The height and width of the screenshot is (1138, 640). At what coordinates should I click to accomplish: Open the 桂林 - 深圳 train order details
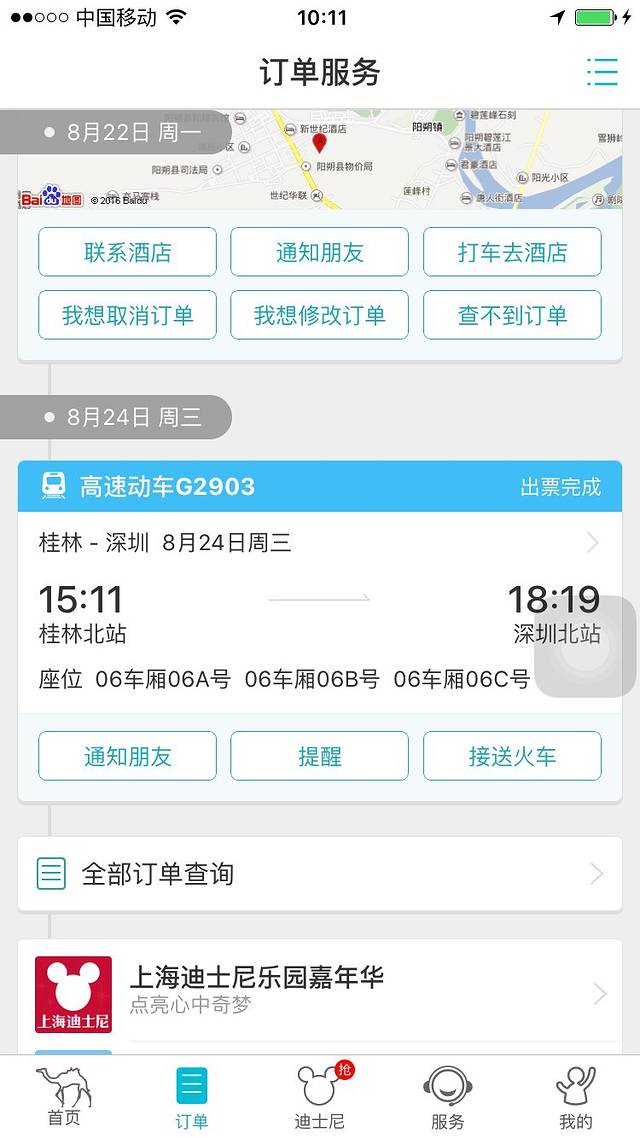[319, 543]
